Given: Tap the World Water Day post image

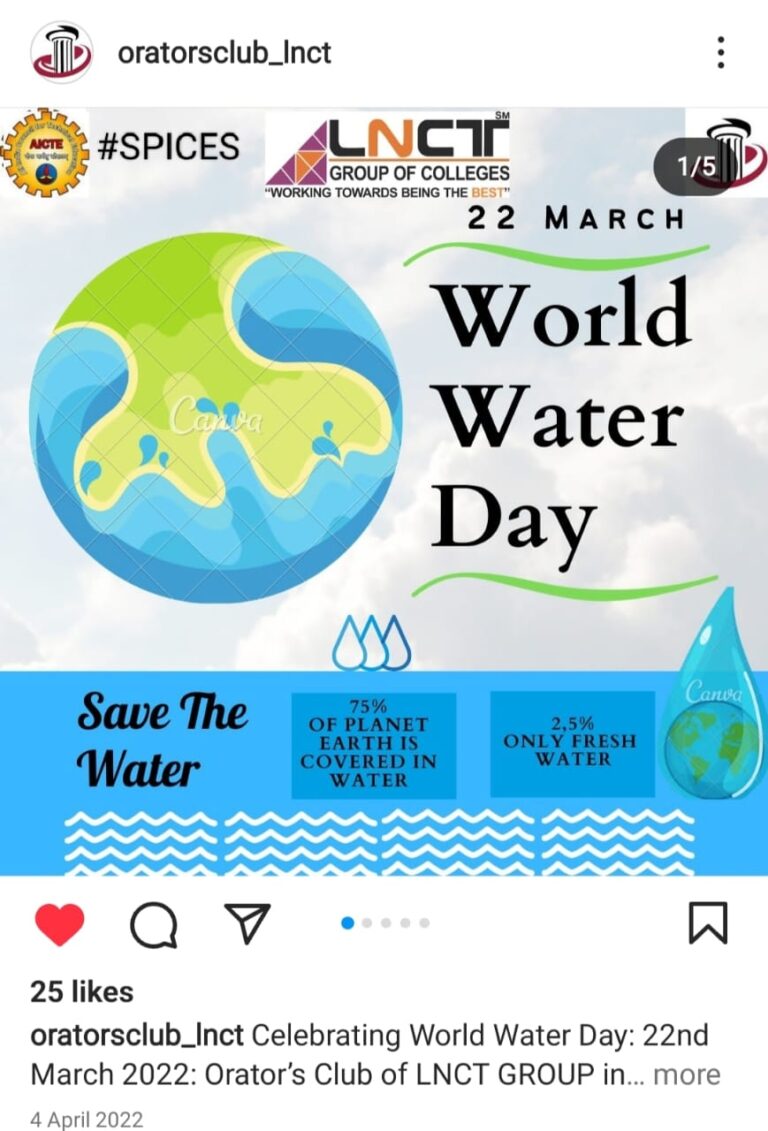Looking at the screenshot, I should 384,490.
